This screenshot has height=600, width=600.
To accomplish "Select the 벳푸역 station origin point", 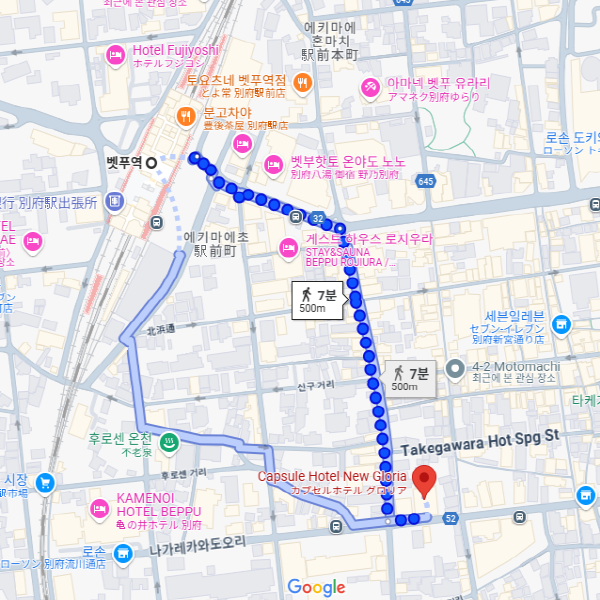I will [151, 161].
